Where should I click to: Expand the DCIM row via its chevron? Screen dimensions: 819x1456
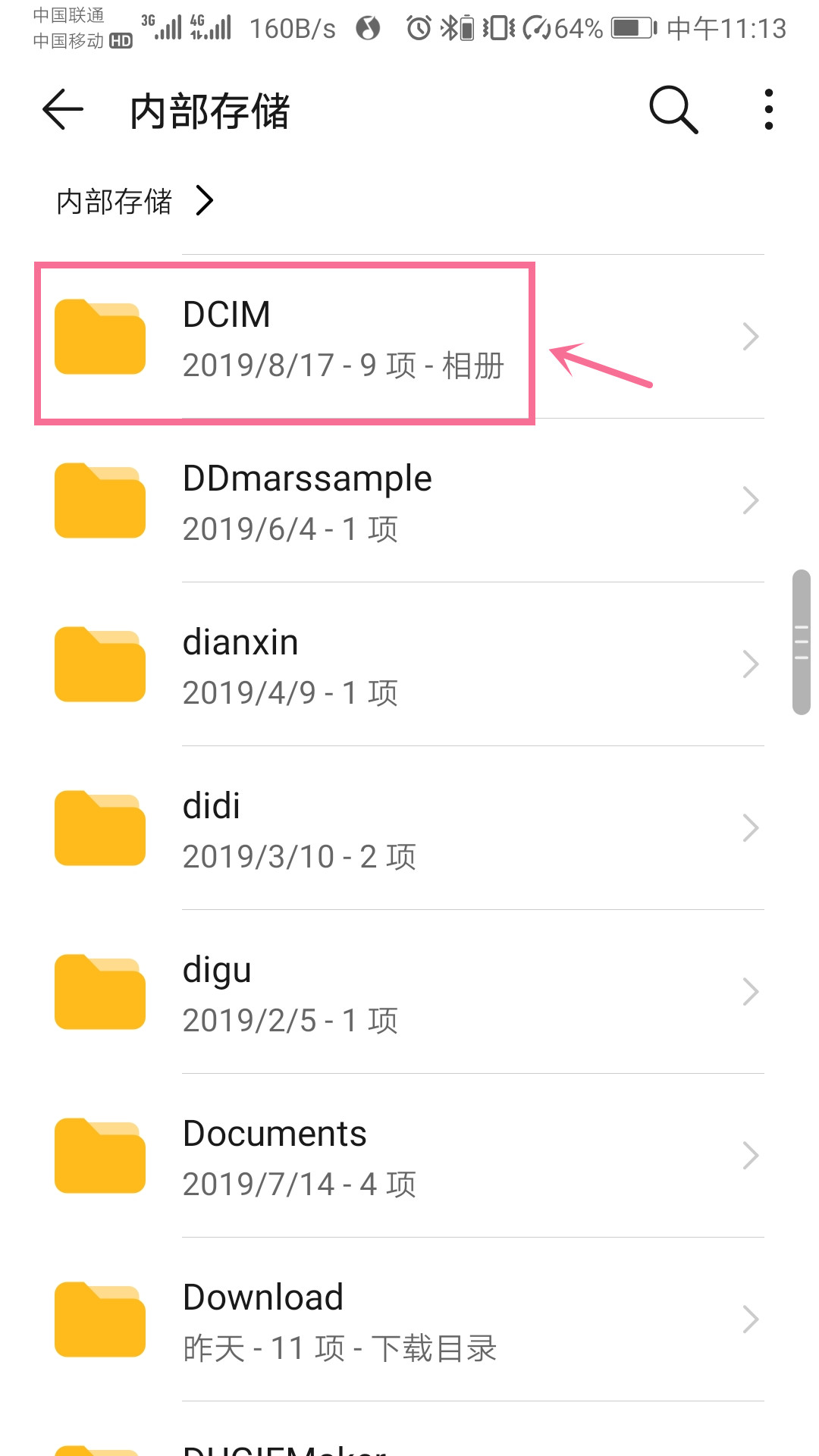pos(750,336)
